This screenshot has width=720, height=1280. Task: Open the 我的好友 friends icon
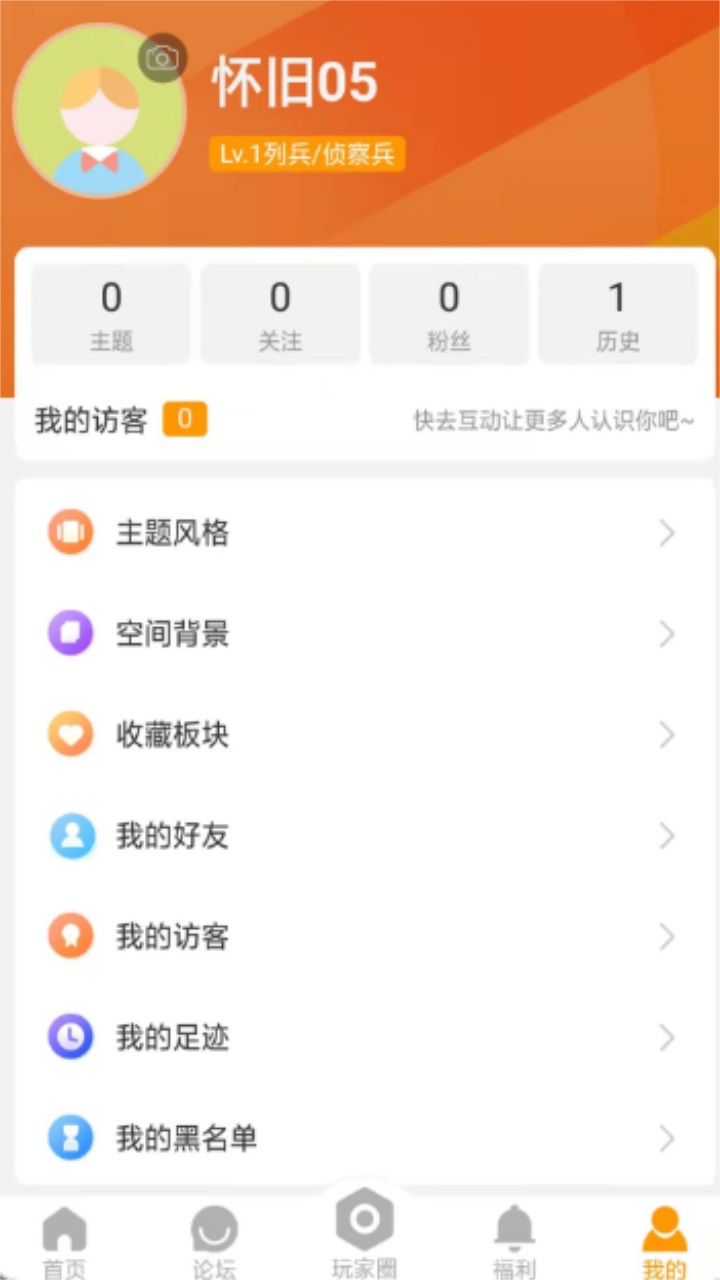[x=70, y=836]
